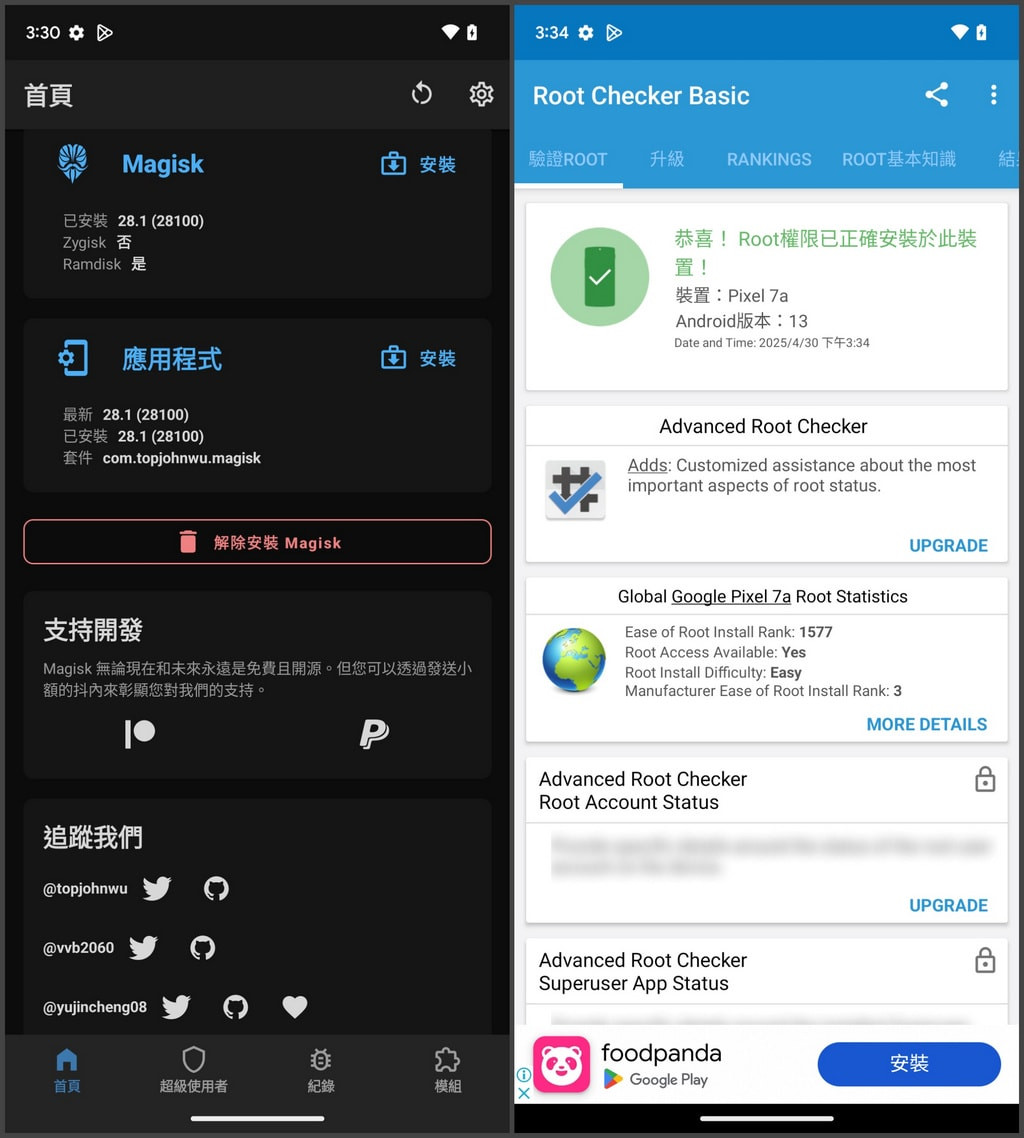Tap MORE DETAILS under Root Statistics
This screenshot has width=1024, height=1138.
click(x=926, y=724)
